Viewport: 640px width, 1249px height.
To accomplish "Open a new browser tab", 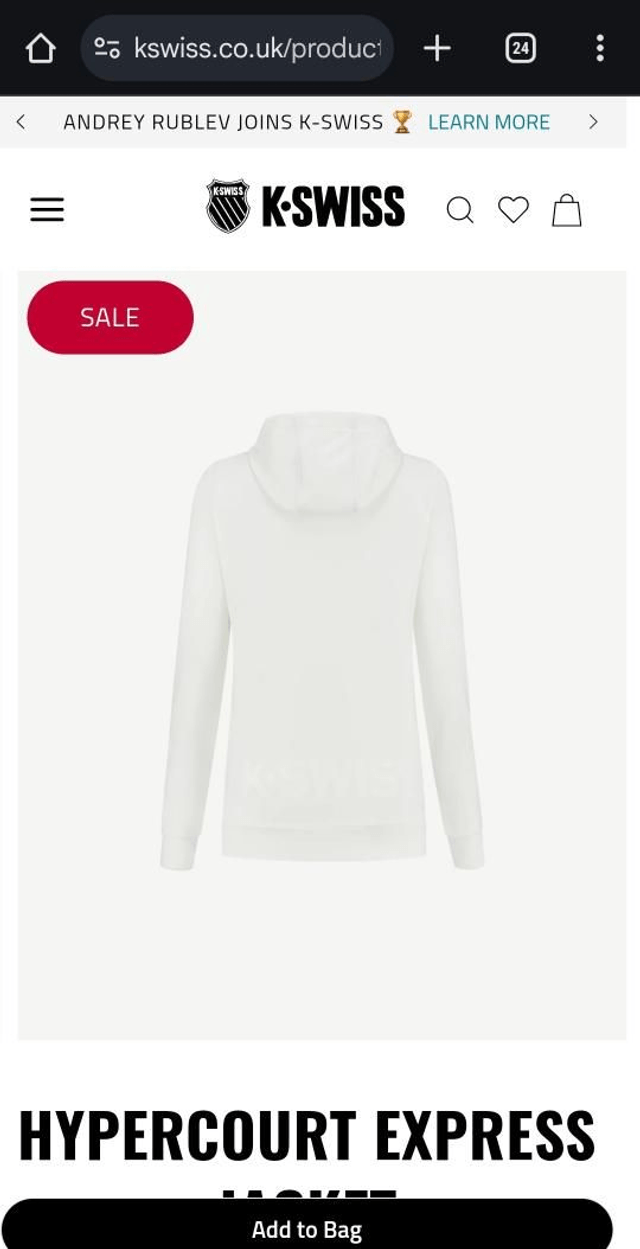I will click(x=437, y=48).
